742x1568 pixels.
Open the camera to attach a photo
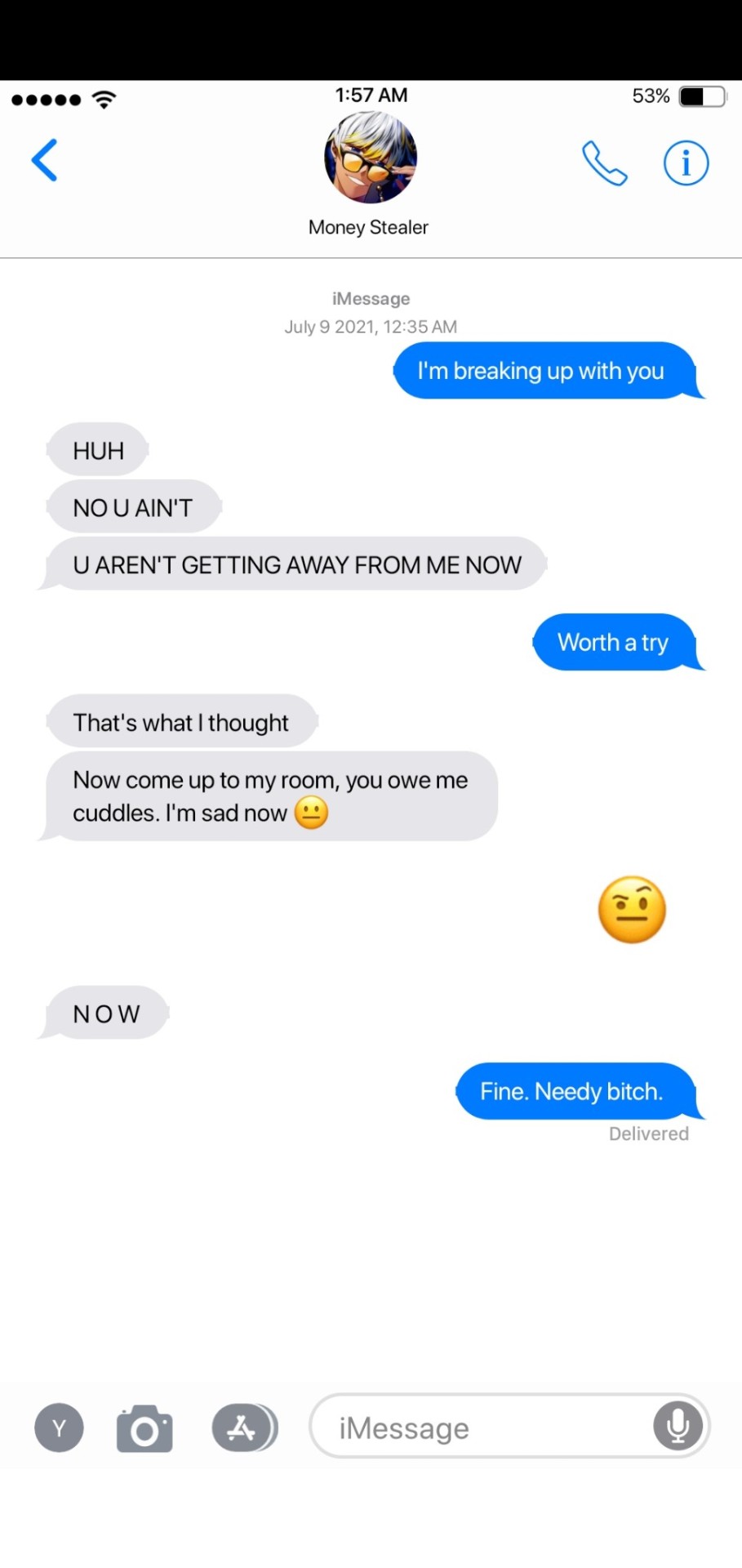[x=144, y=1428]
